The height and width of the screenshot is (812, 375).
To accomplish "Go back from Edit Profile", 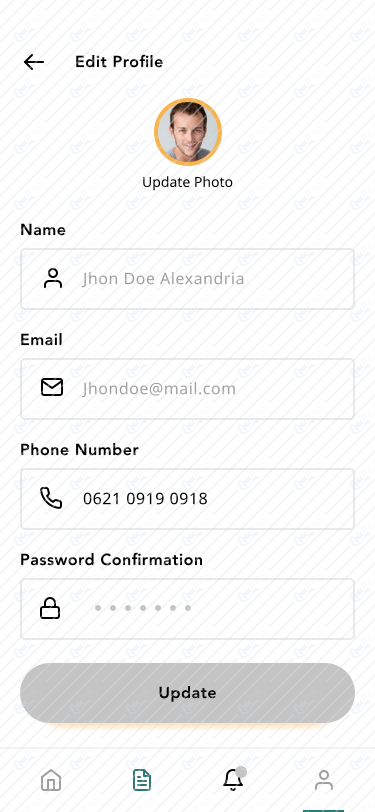I will pos(34,62).
